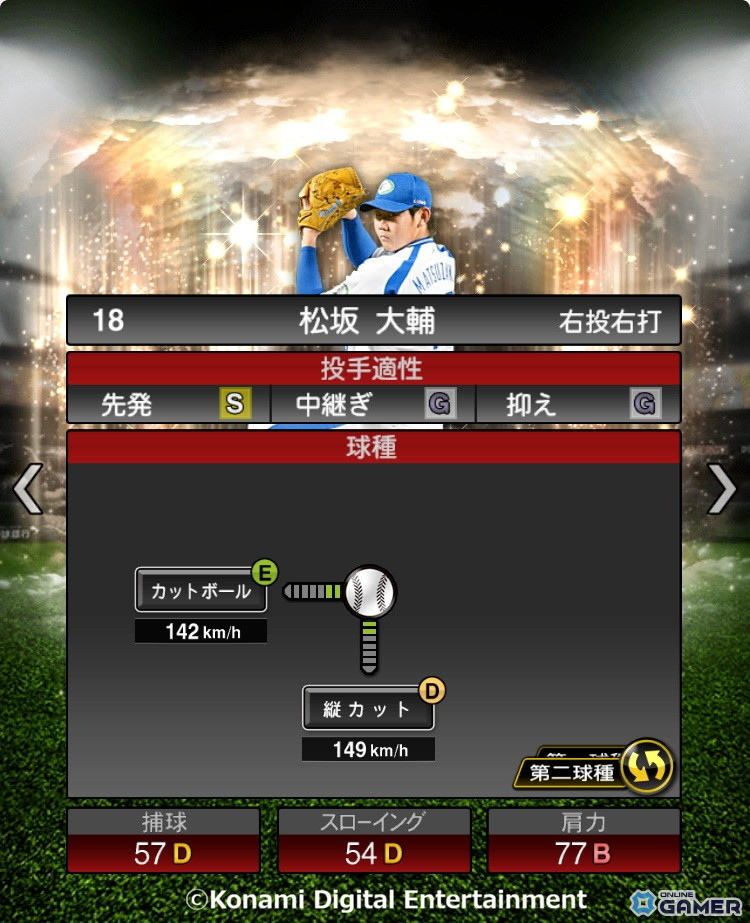Click the 142 km/h speed label
Screen dimensions: 750x923
pyautogui.click(x=201, y=630)
